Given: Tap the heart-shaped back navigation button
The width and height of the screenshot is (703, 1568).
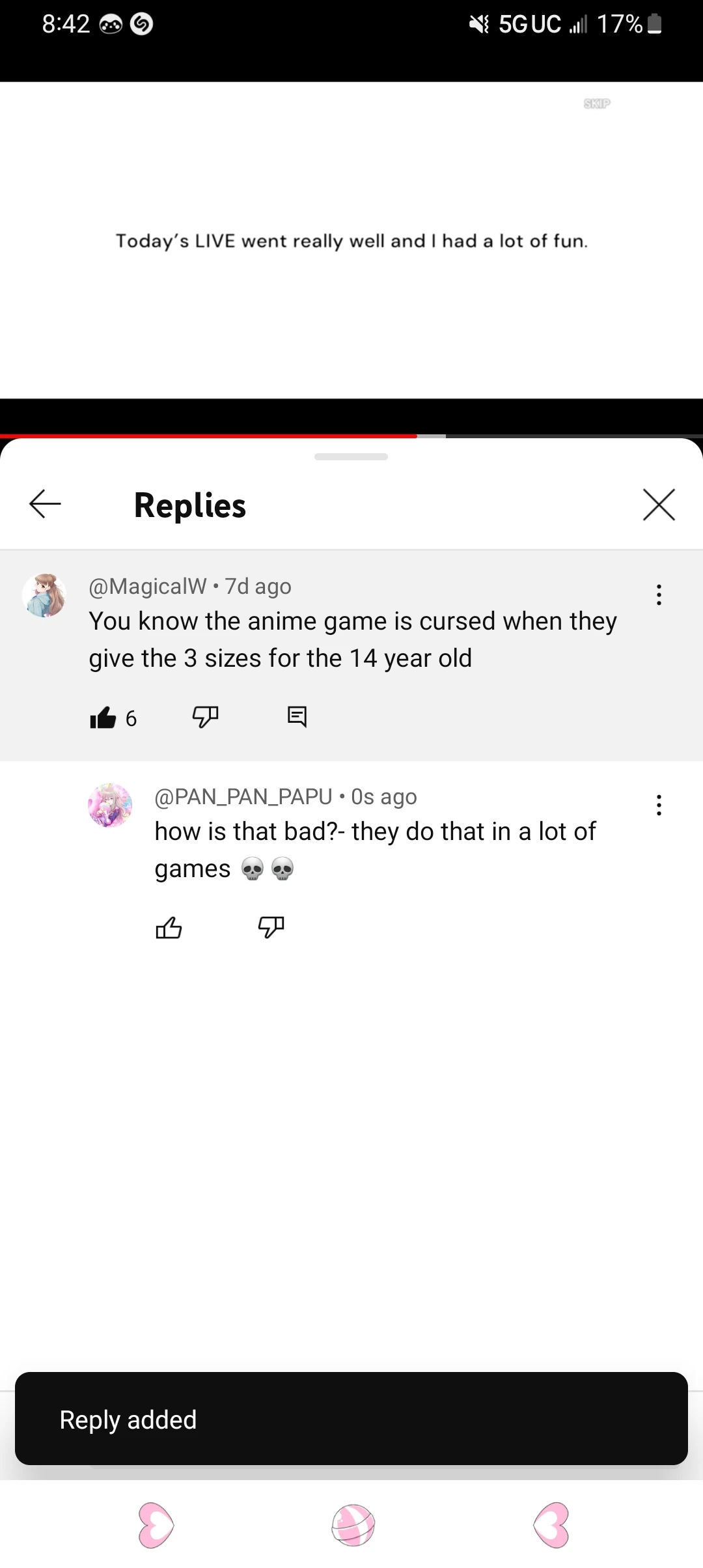Looking at the screenshot, I should [x=551, y=1525].
